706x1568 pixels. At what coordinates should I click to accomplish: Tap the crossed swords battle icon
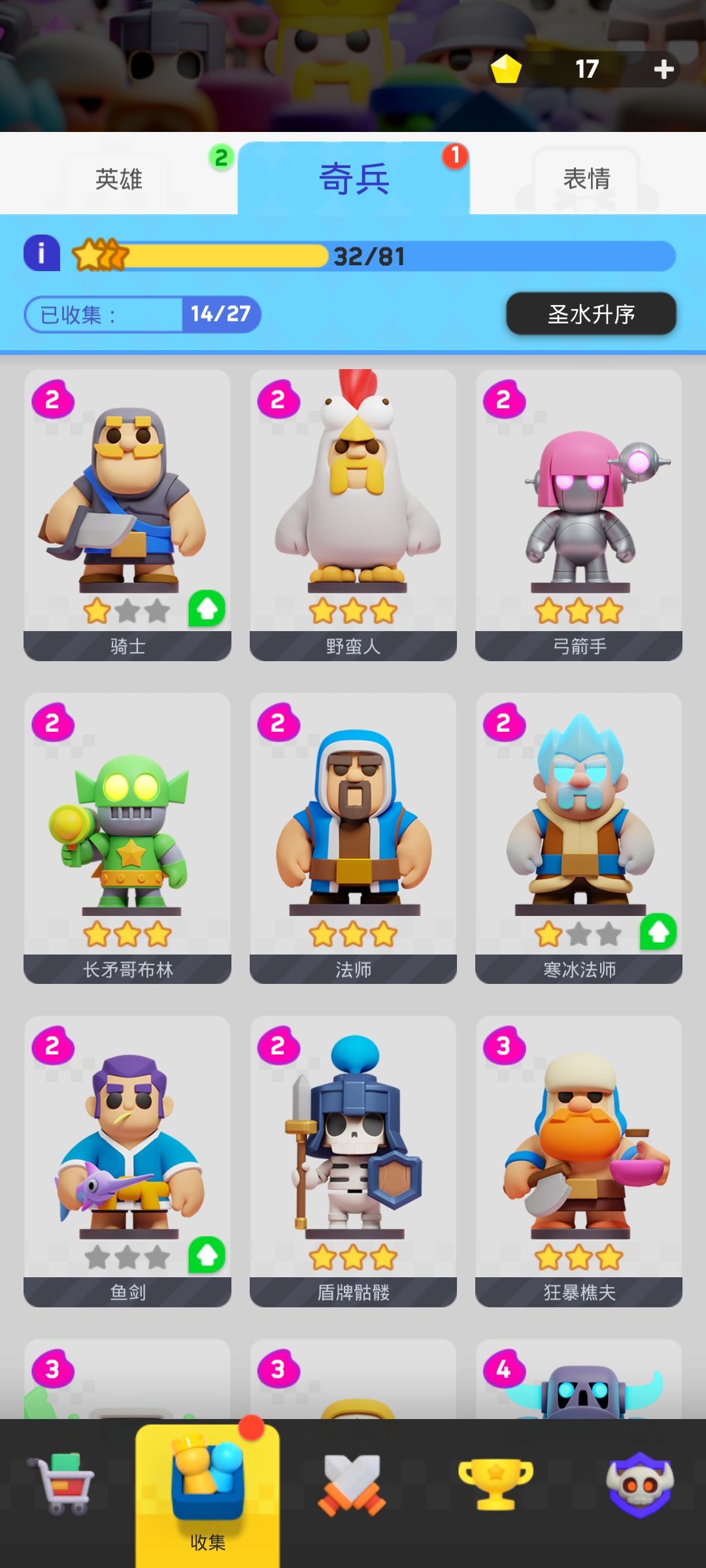tap(353, 1493)
